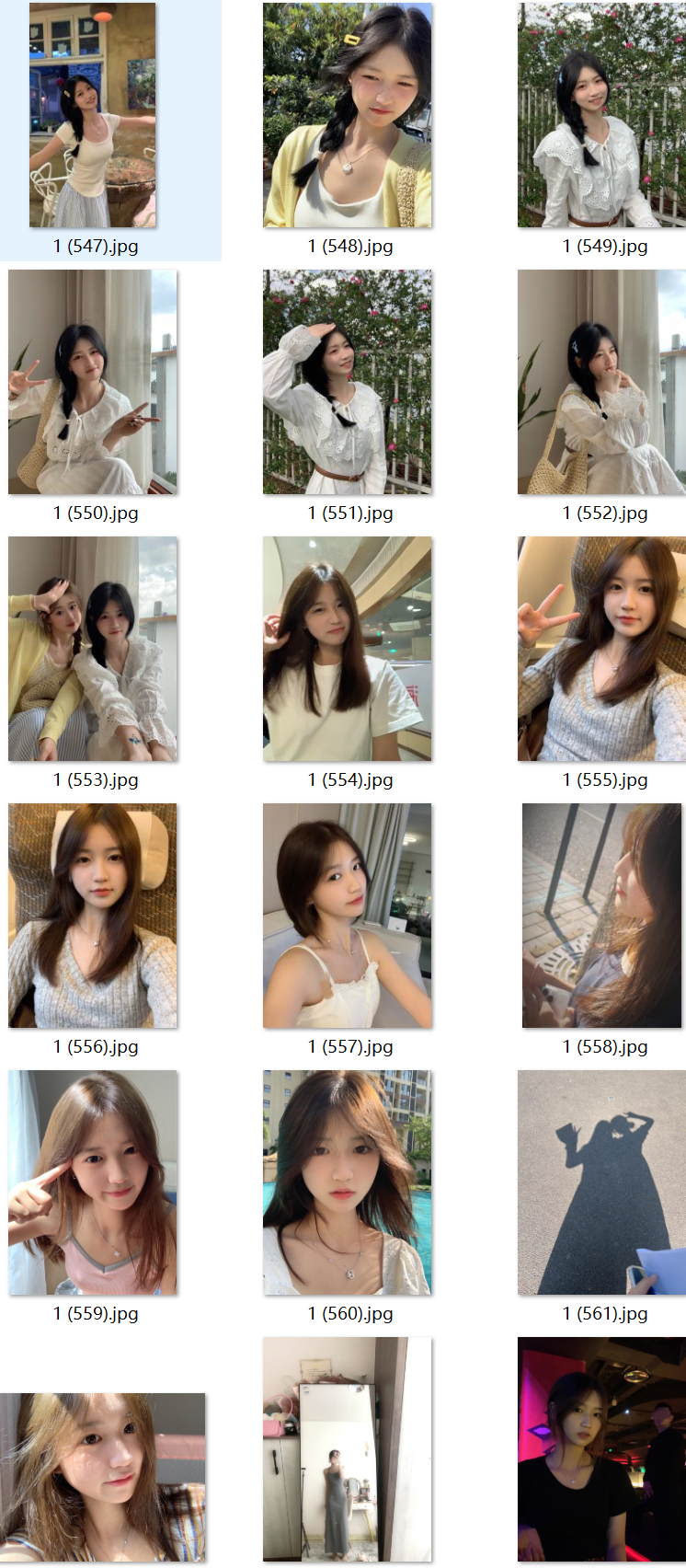The image size is (686, 1568).
Task: Tap the thumbnail 1 (550).jpg
Action: click(93, 382)
